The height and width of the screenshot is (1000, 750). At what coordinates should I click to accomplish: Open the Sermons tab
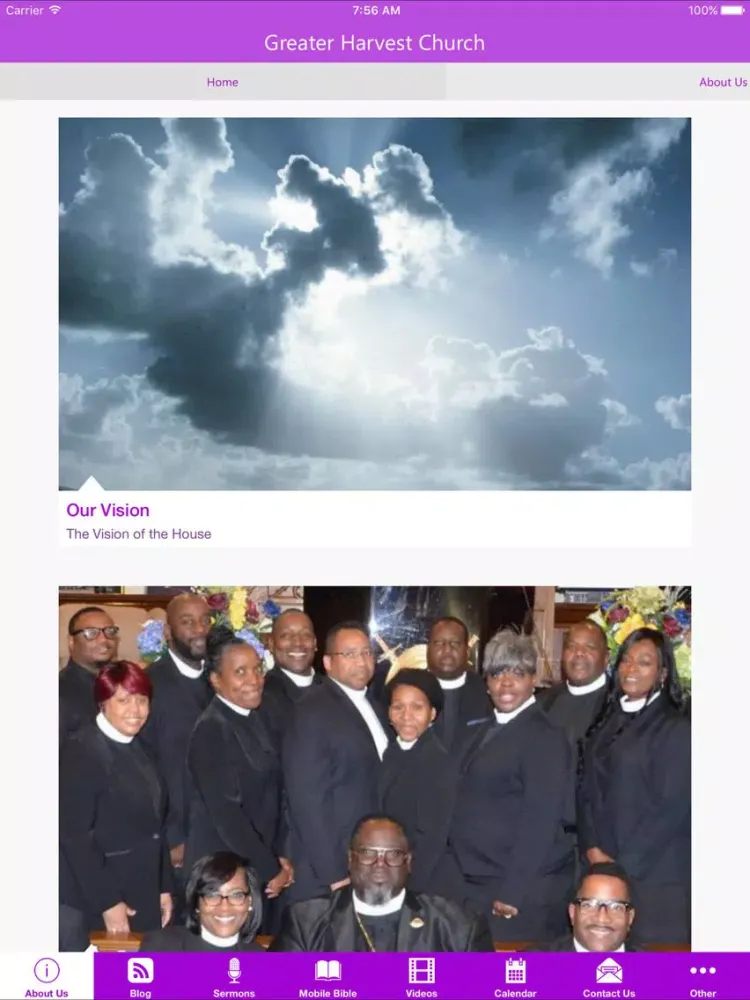(234, 976)
